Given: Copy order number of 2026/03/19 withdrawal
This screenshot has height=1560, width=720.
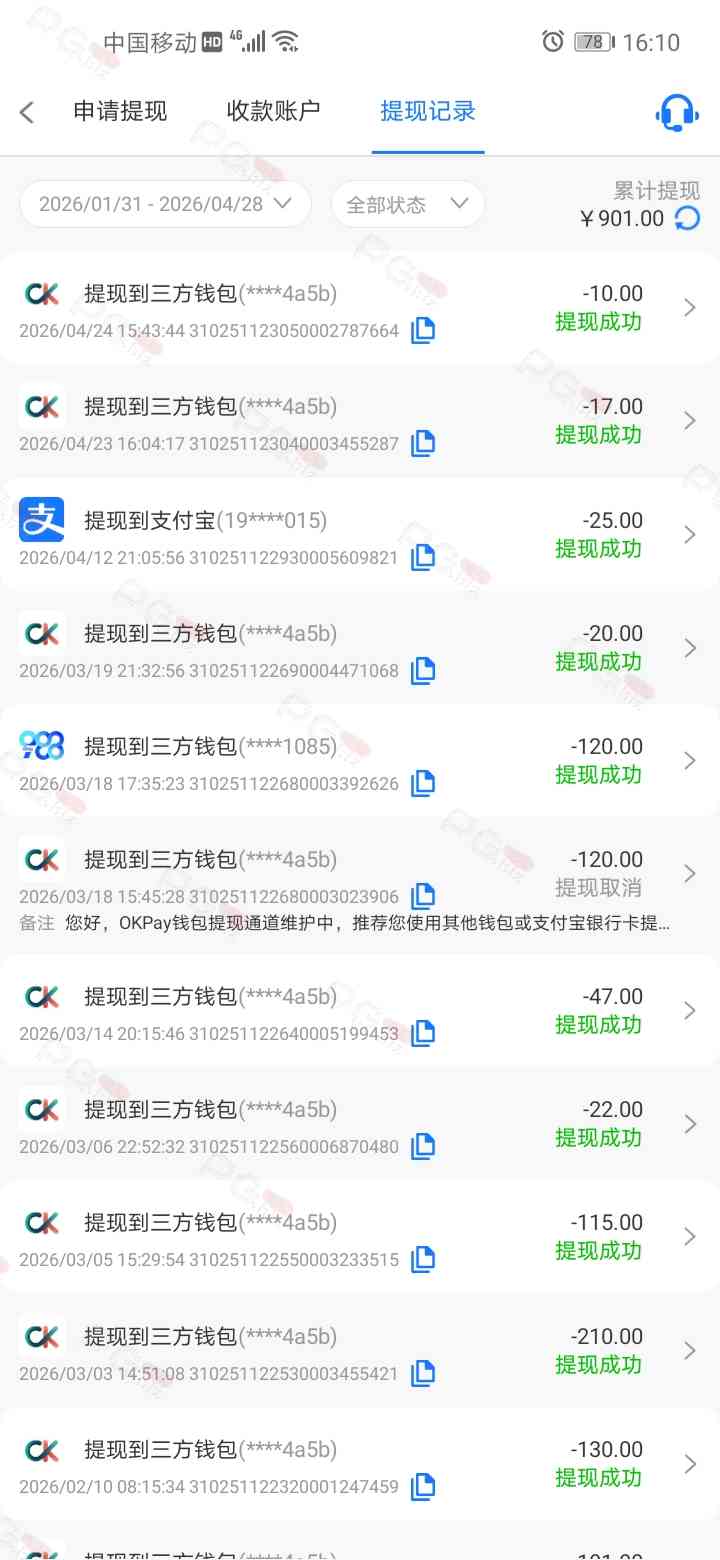Looking at the screenshot, I should coord(423,670).
